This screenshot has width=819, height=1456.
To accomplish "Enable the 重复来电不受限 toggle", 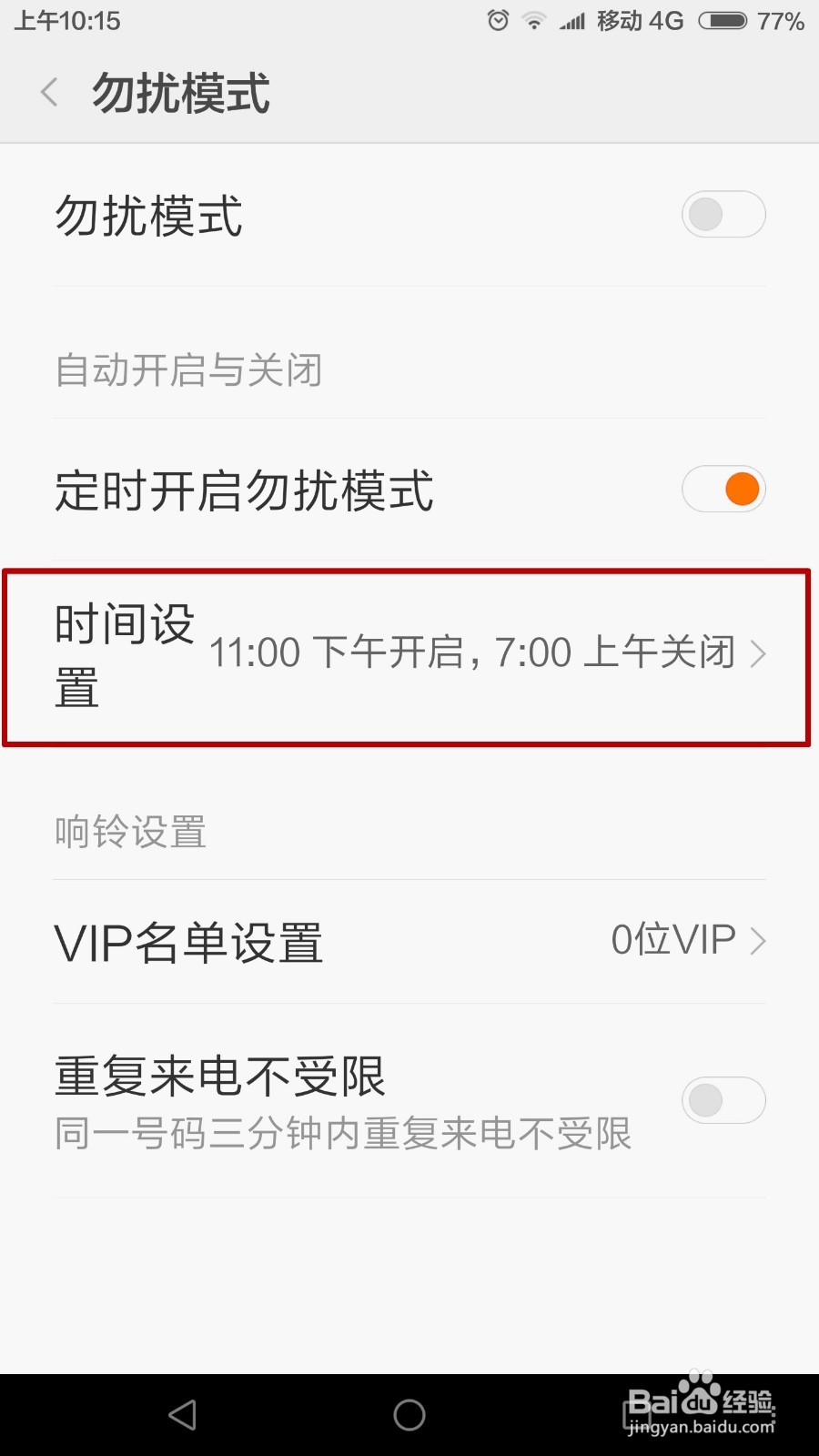I will (x=723, y=1100).
